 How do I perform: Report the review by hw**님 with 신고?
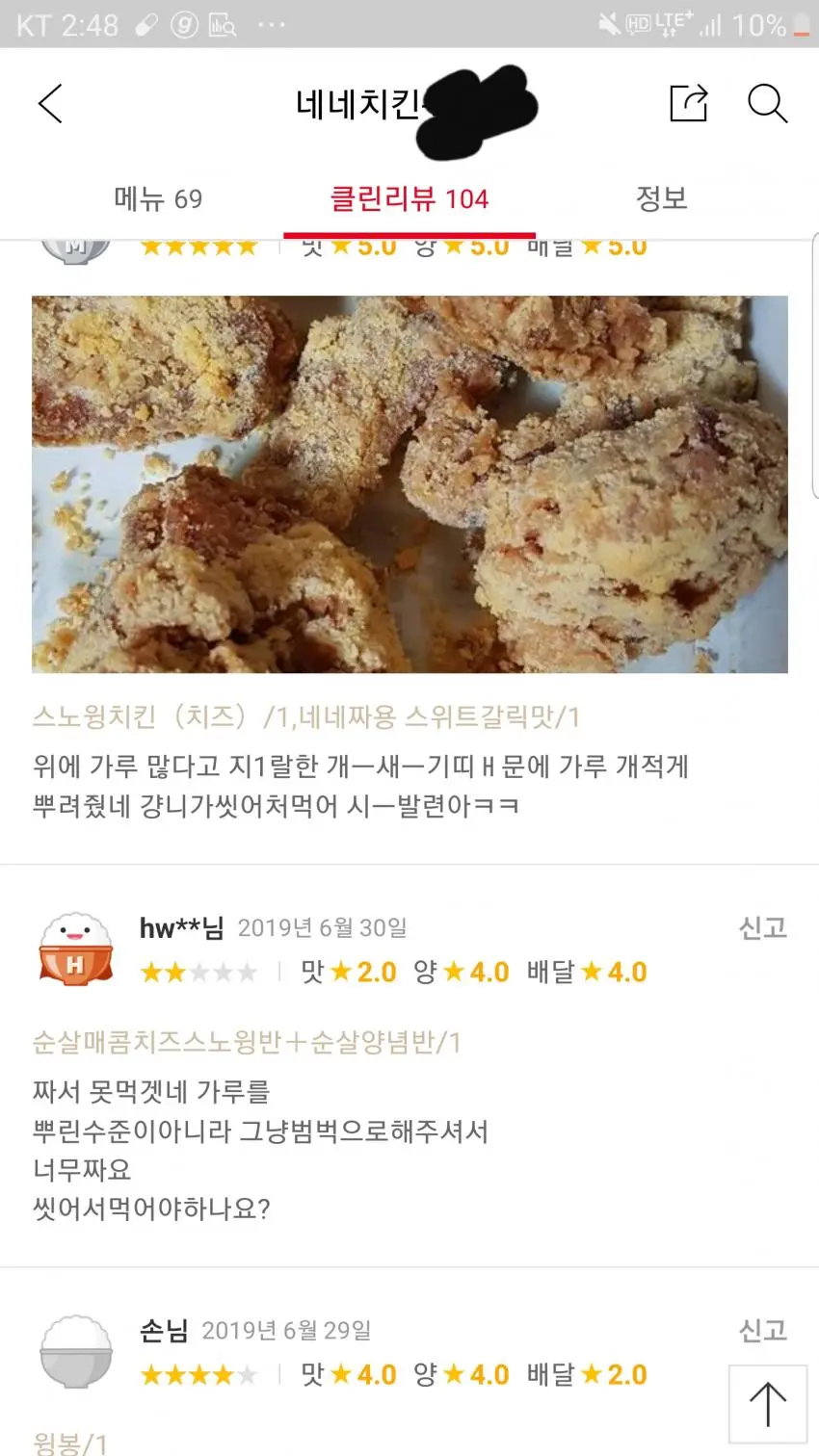[762, 927]
